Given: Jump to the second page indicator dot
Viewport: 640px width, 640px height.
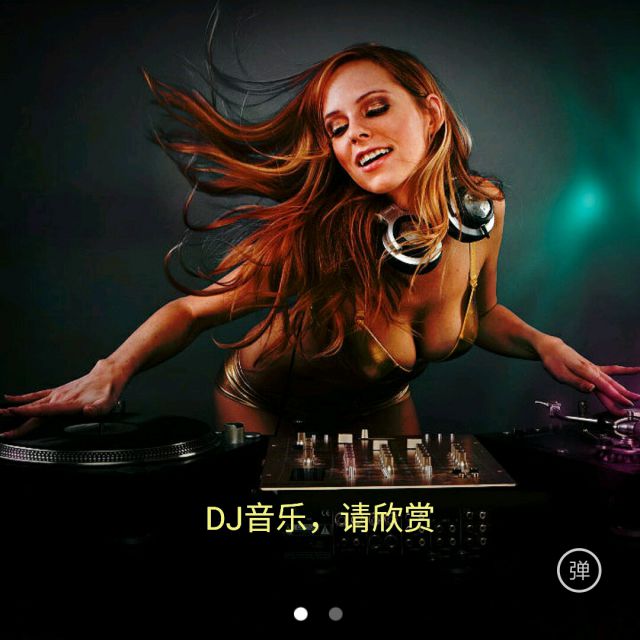Looking at the screenshot, I should coord(336,614).
